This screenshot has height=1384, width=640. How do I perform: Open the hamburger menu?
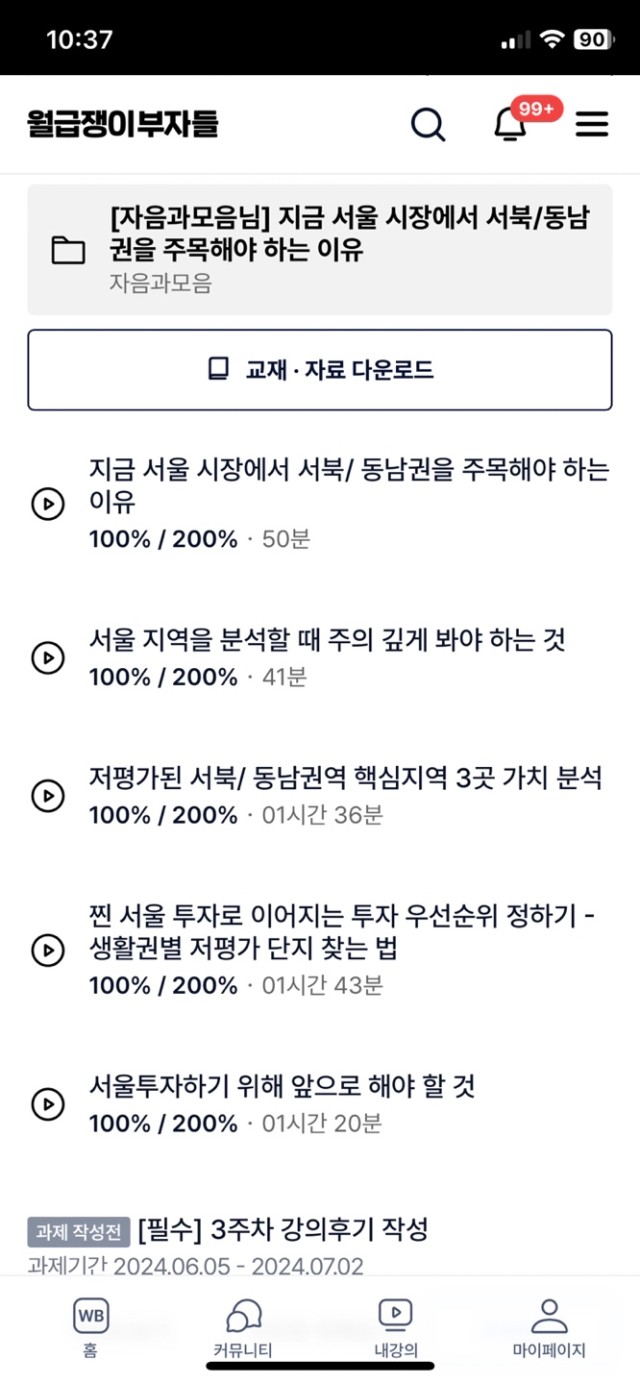592,125
